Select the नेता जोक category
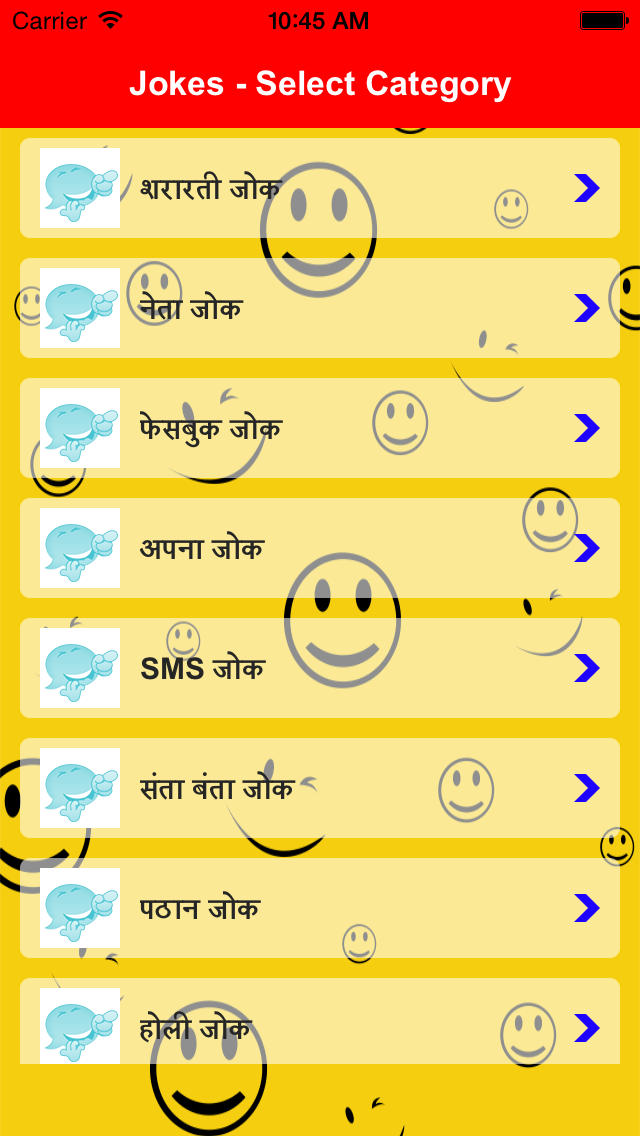Image resolution: width=640 pixels, height=1136 pixels. [320, 308]
